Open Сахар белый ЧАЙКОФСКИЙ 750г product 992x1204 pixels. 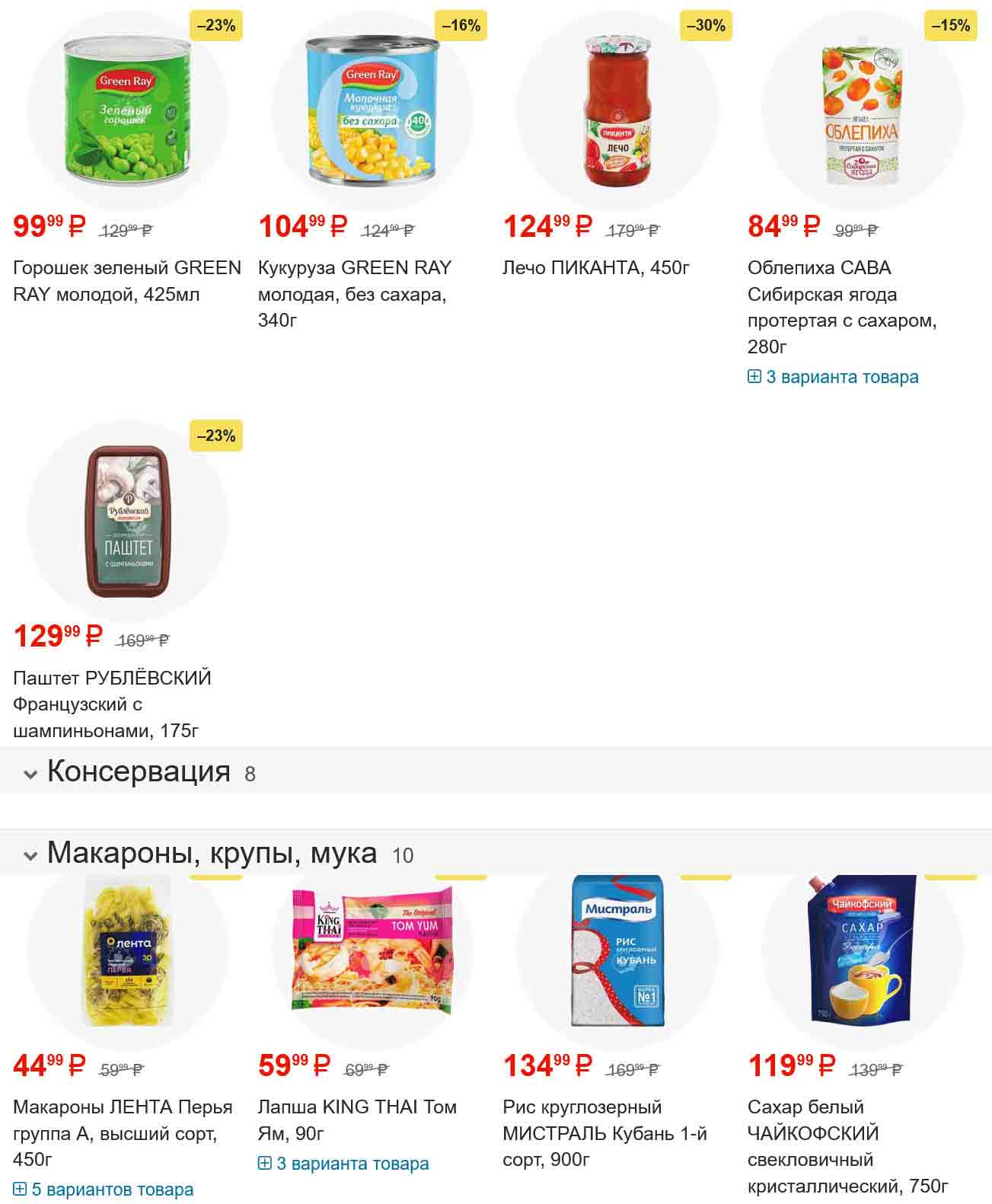(847, 1146)
